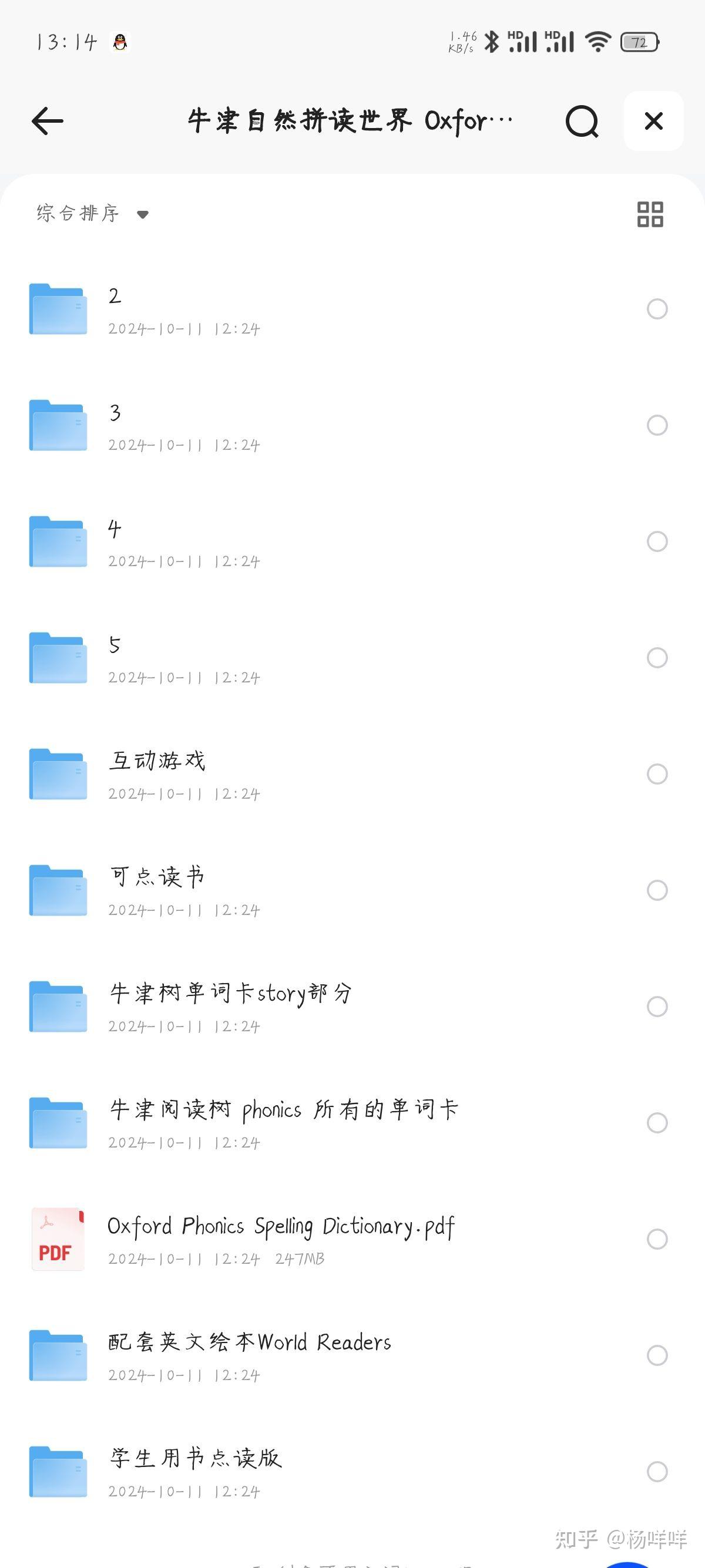Go back with the arrow icon

click(x=48, y=121)
